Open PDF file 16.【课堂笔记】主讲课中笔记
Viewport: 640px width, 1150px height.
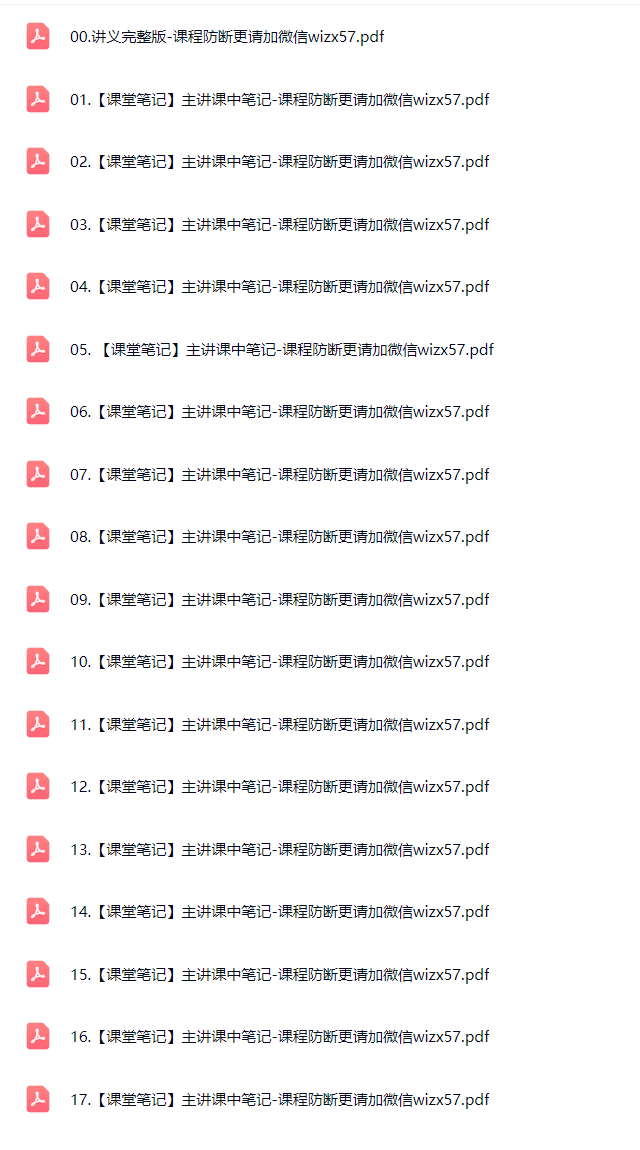pos(279,1037)
